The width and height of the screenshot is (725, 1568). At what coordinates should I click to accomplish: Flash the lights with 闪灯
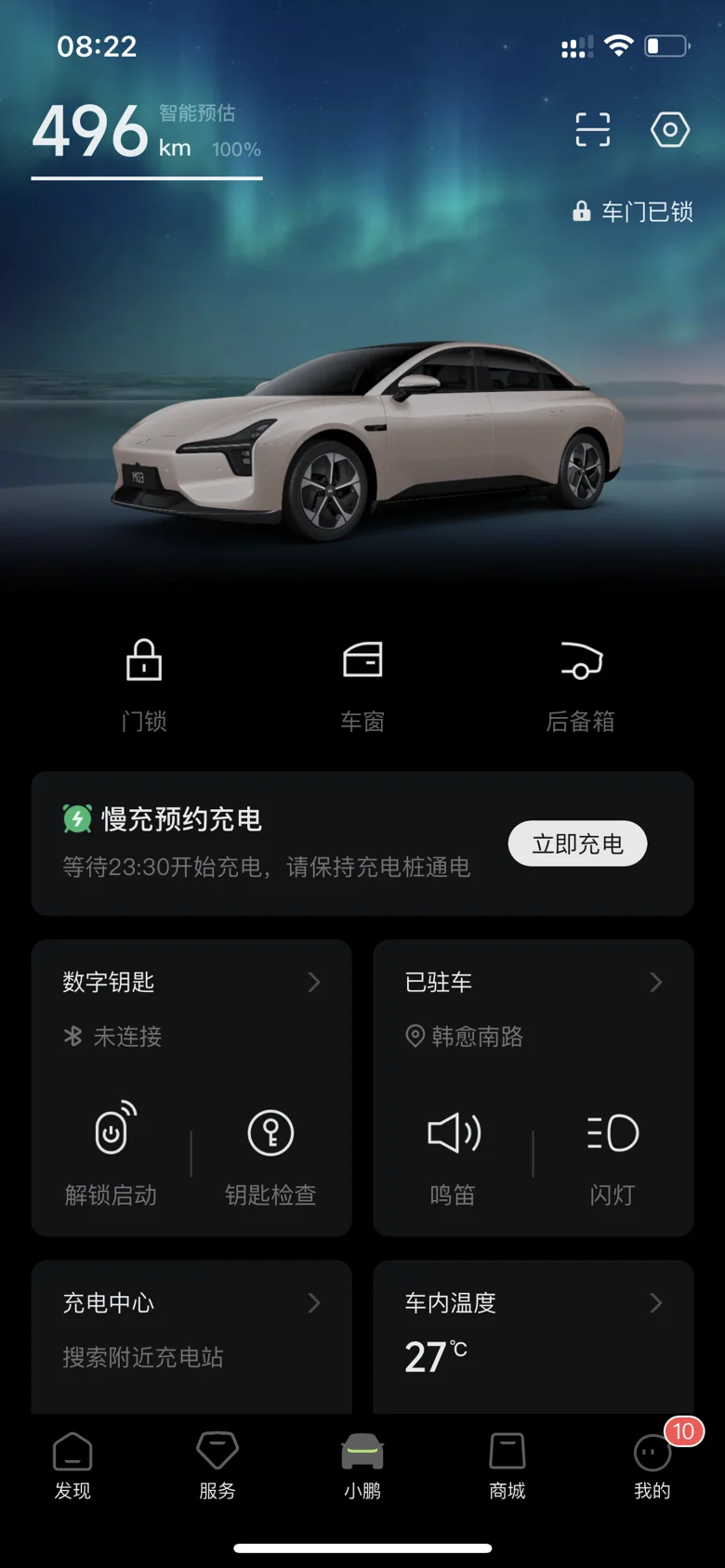coord(613,1154)
